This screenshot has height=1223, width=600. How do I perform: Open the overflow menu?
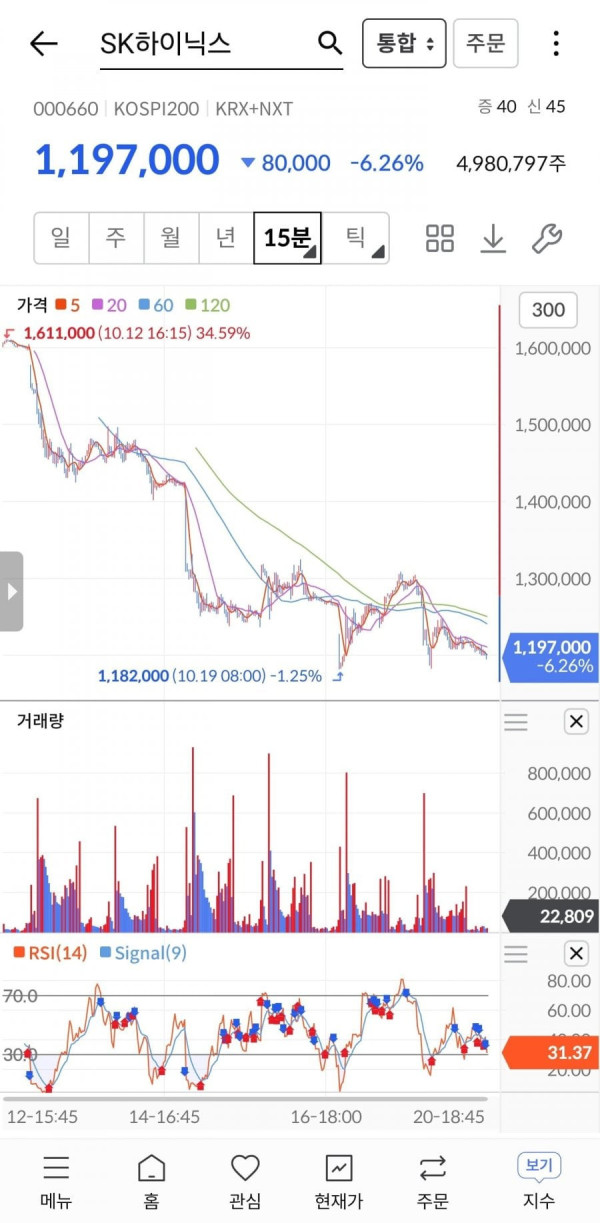tap(556, 43)
